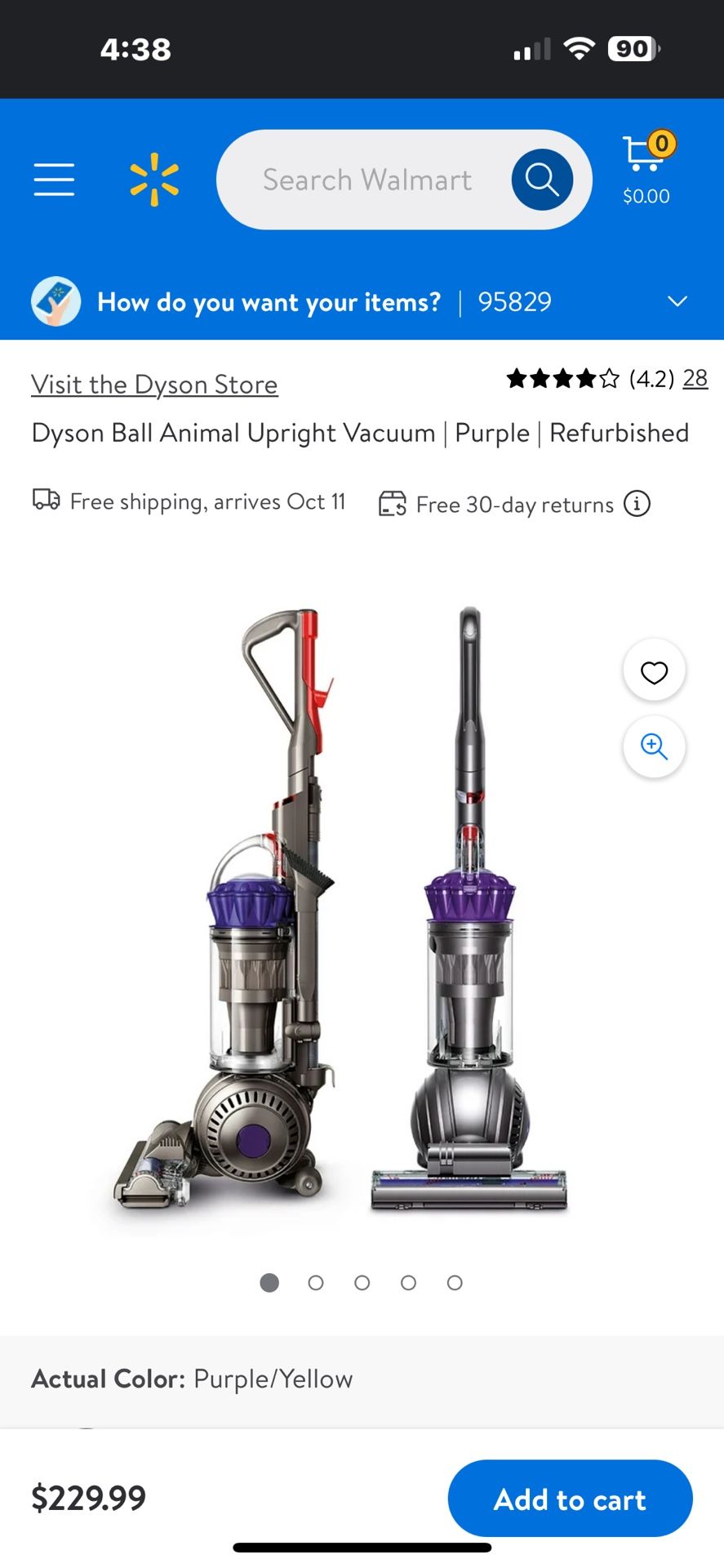
Task: Jump to the last image dot
Action: coord(455,1283)
